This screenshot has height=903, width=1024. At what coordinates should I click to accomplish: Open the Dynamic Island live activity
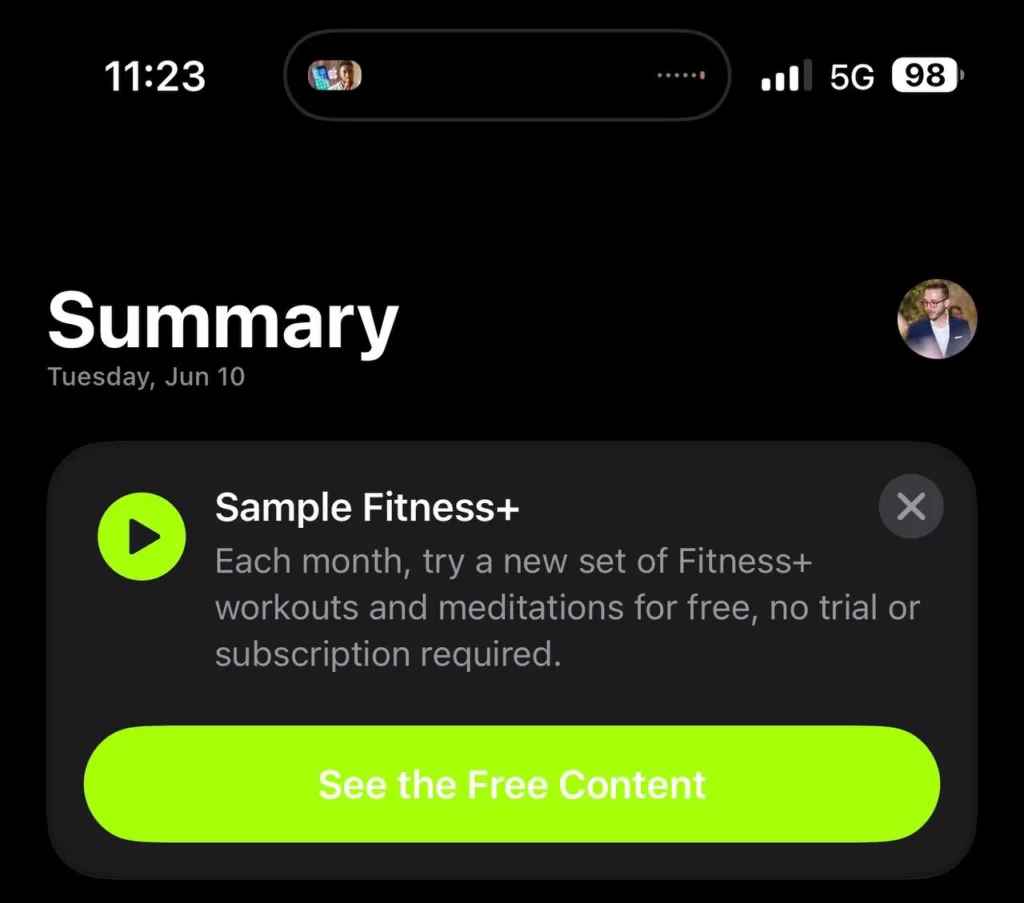coord(507,75)
